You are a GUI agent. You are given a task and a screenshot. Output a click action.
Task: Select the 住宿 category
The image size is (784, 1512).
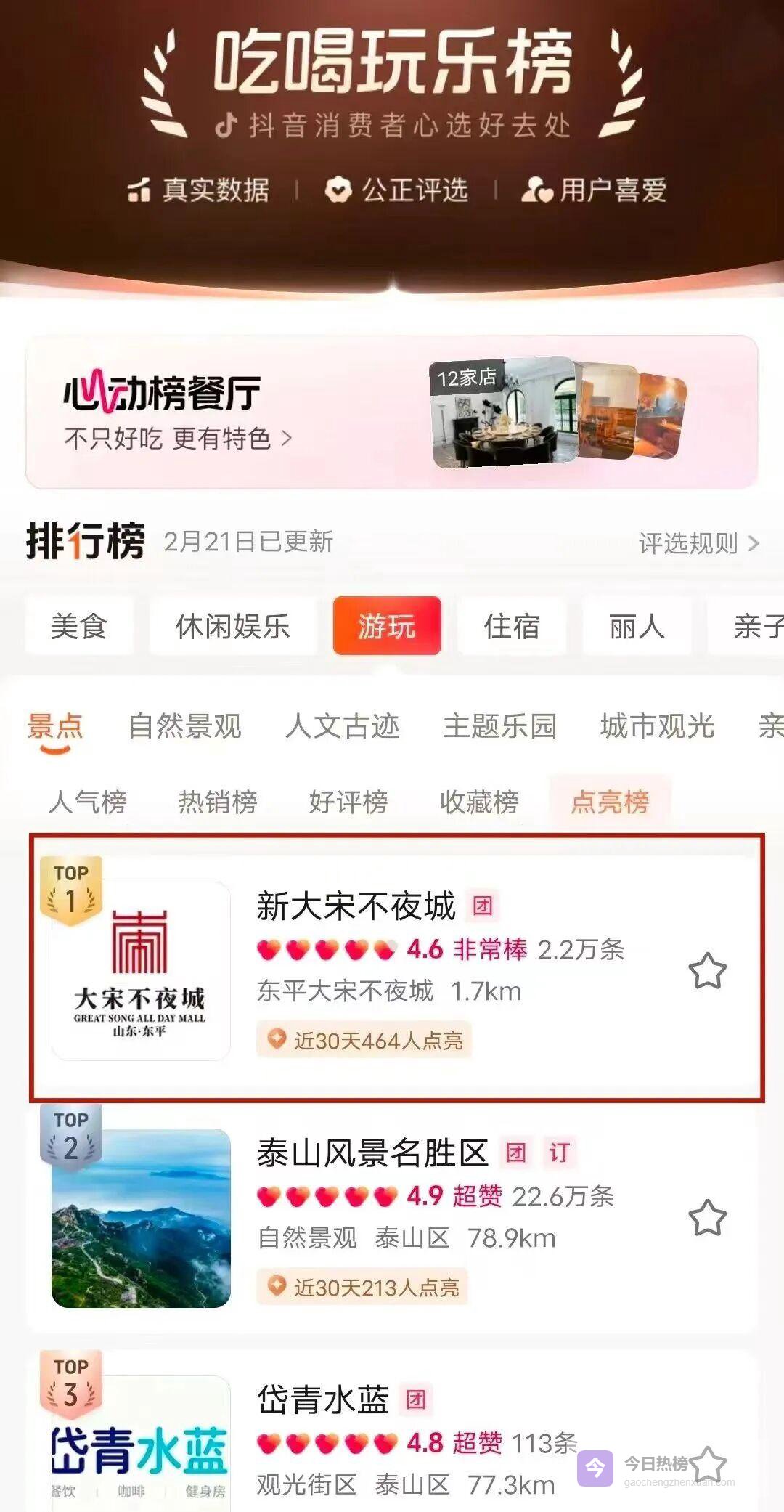(x=512, y=626)
